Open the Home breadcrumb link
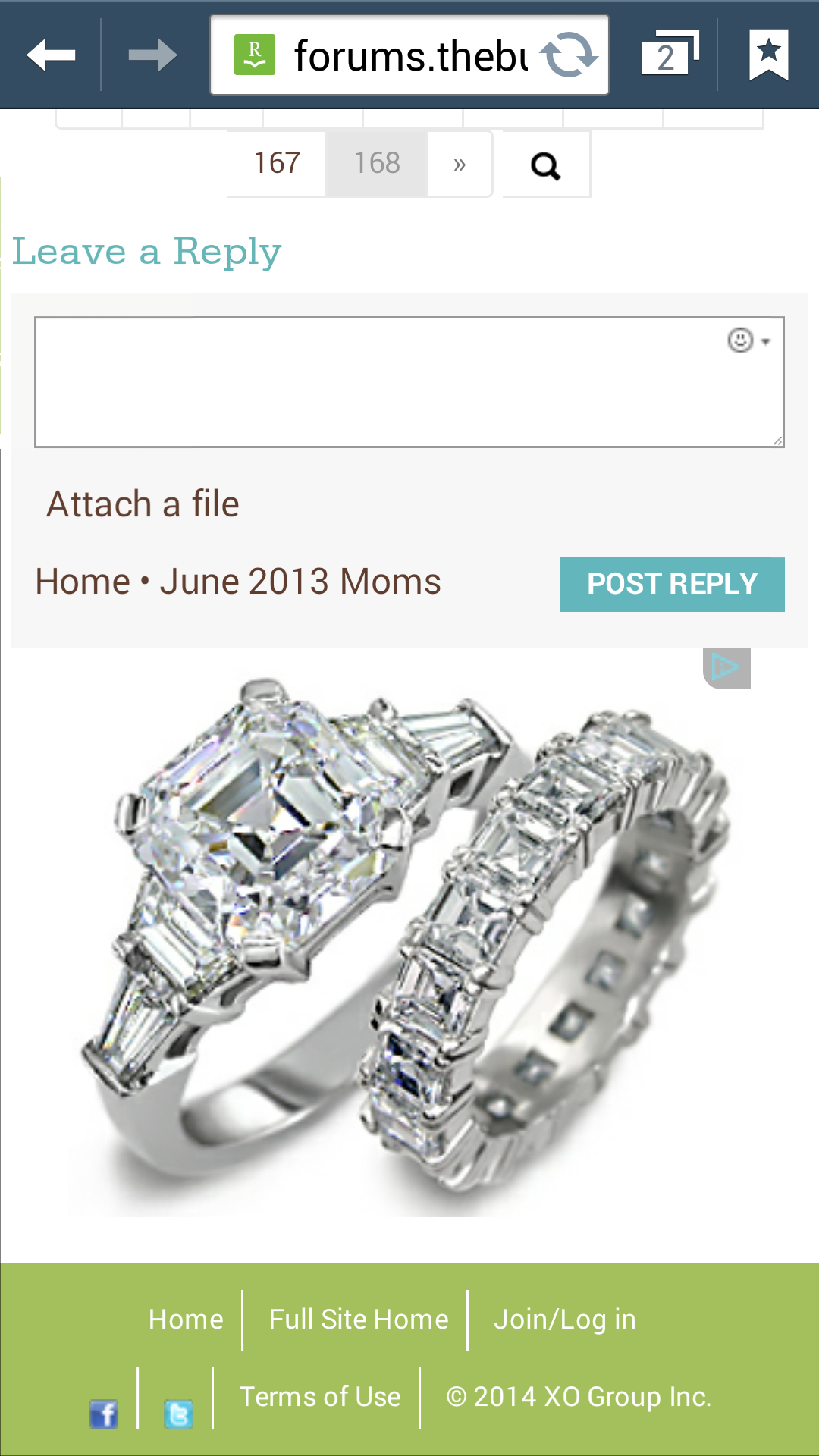 (x=83, y=582)
